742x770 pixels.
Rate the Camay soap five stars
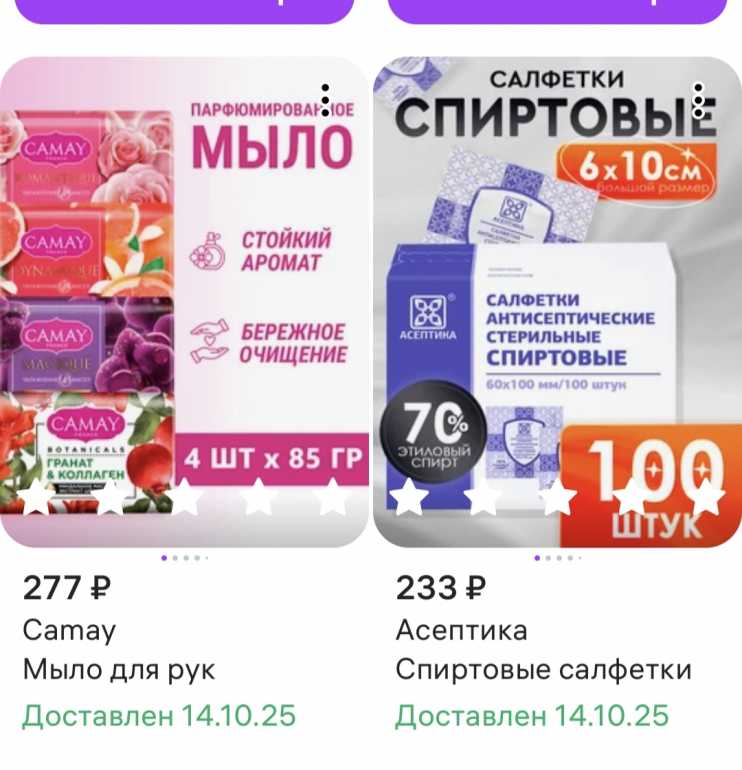click(x=333, y=496)
